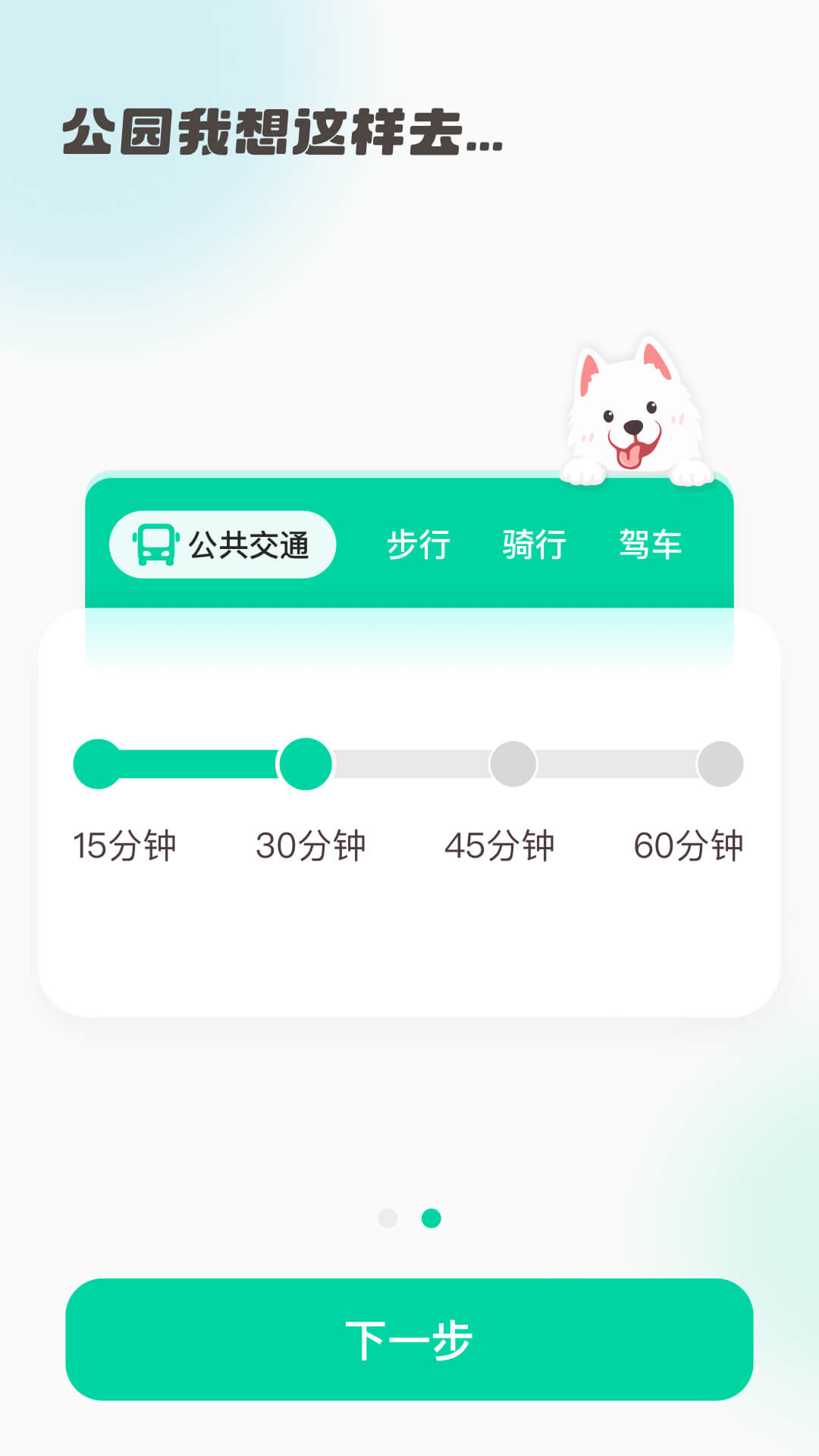The width and height of the screenshot is (819, 1456).
Task: Go to the first page indicator dot
Action: (388, 1218)
